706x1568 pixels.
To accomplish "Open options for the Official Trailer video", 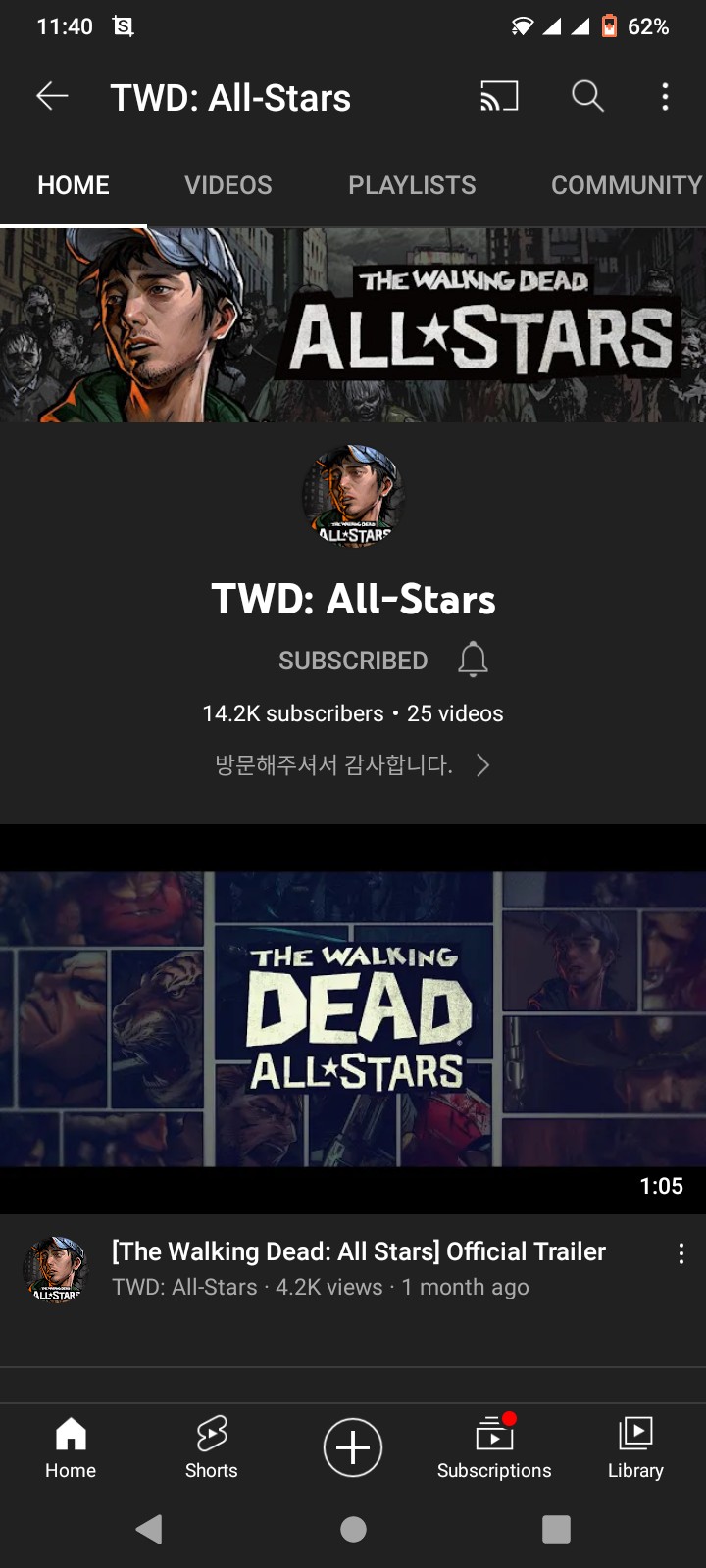I will click(681, 1253).
